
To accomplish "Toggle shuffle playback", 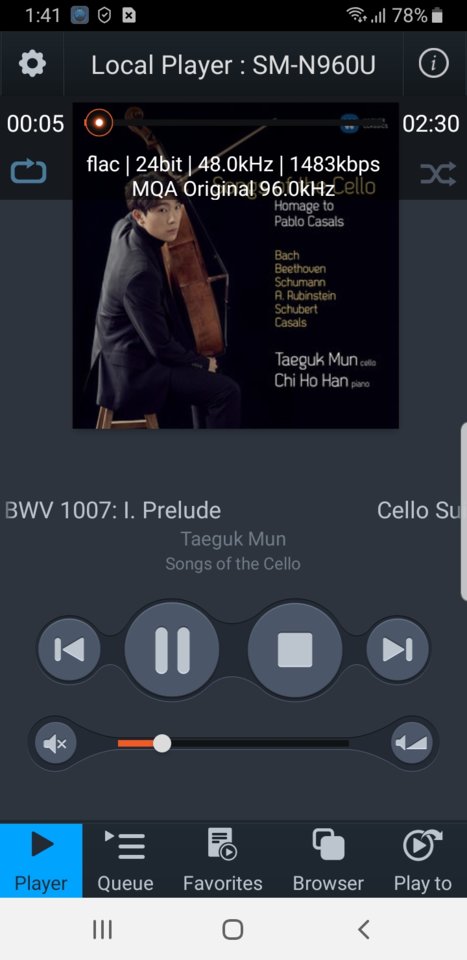I will [x=438, y=173].
